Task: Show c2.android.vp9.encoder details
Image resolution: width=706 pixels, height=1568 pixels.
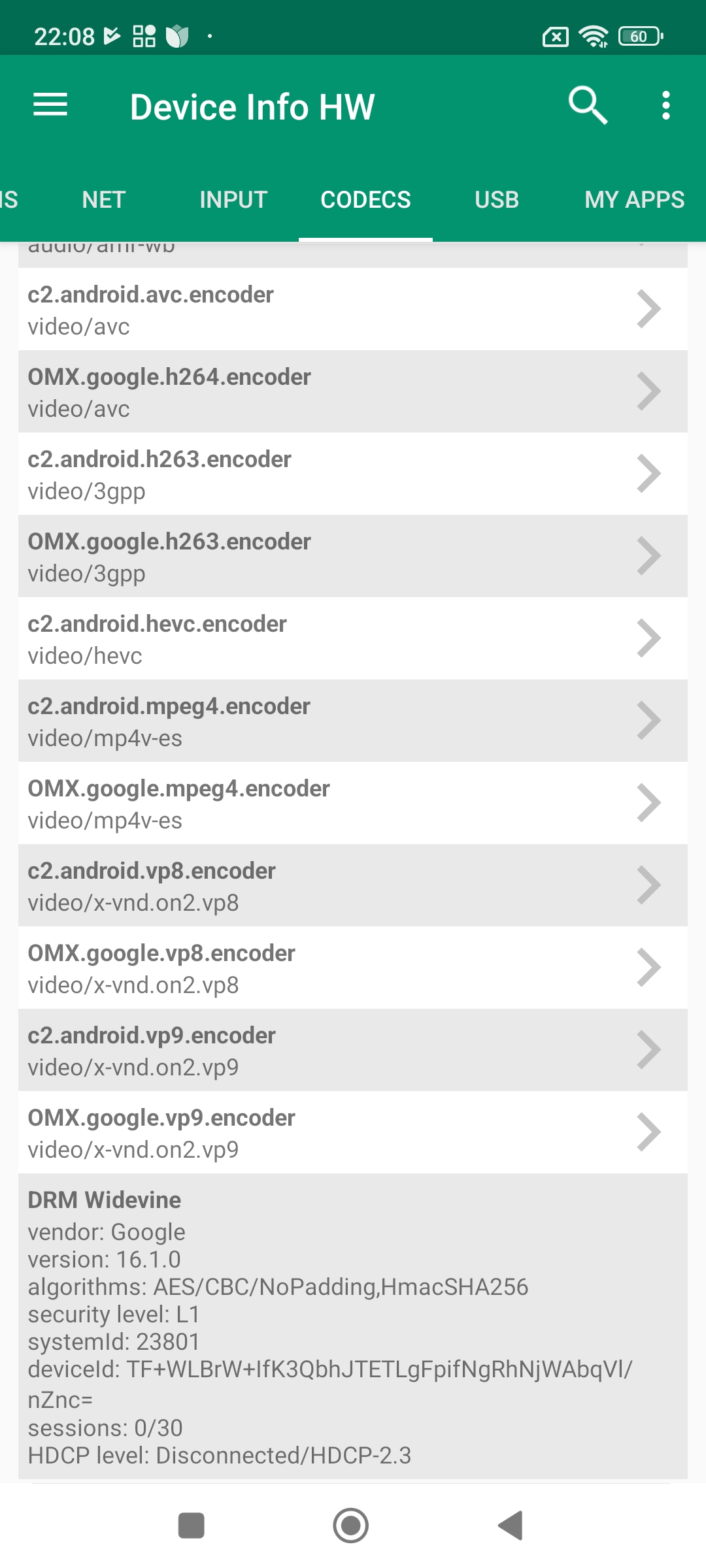Action: tap(353, 1051)
